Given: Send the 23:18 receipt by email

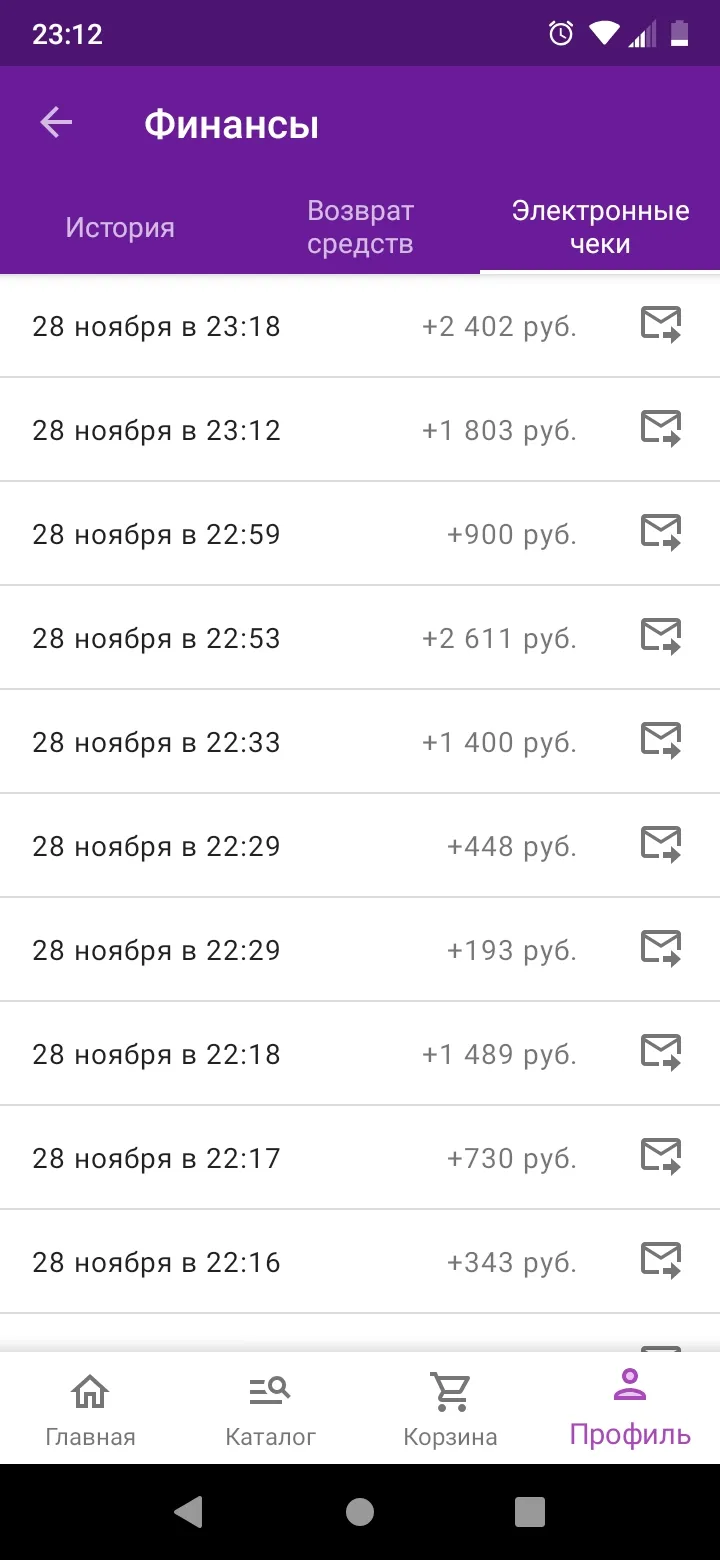Looking at the screenshot, I should click(661, 325).
